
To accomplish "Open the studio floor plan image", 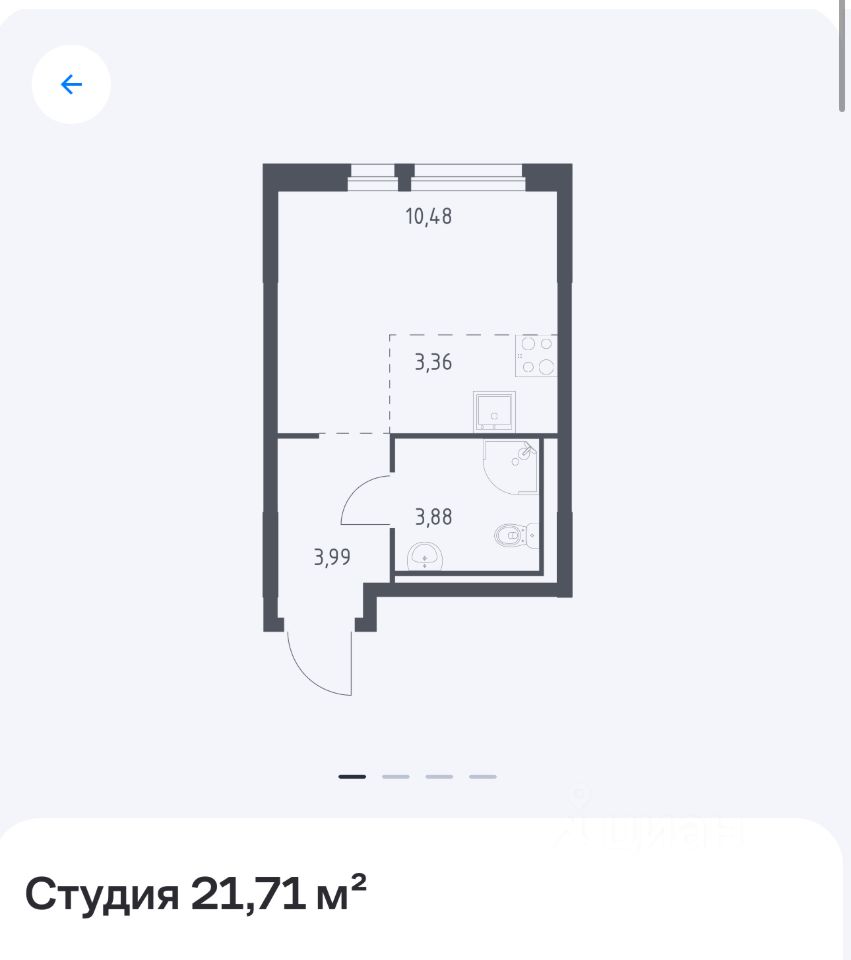I will [x=417, y=420].
